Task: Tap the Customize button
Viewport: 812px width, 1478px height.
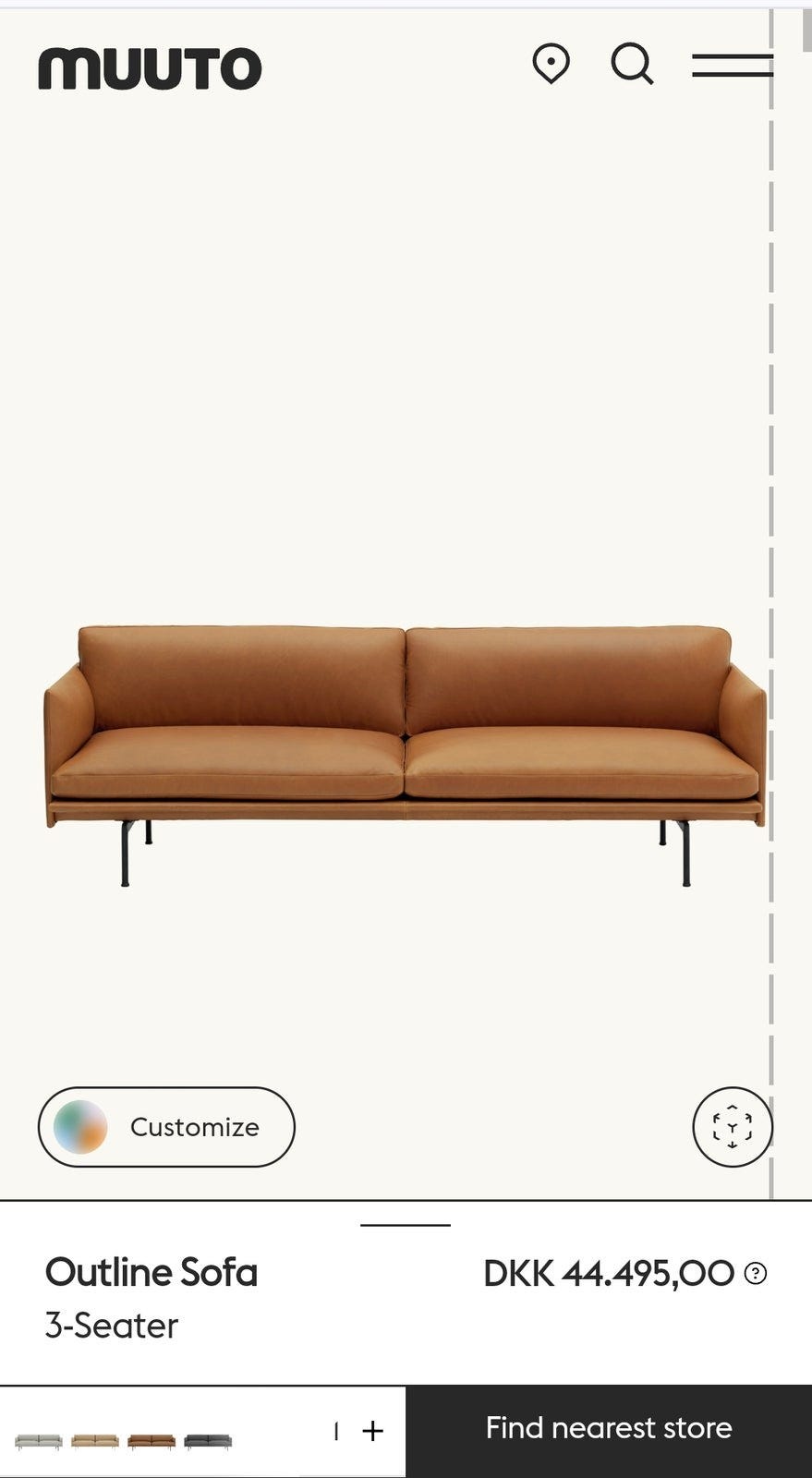Action: [166, 1127]
